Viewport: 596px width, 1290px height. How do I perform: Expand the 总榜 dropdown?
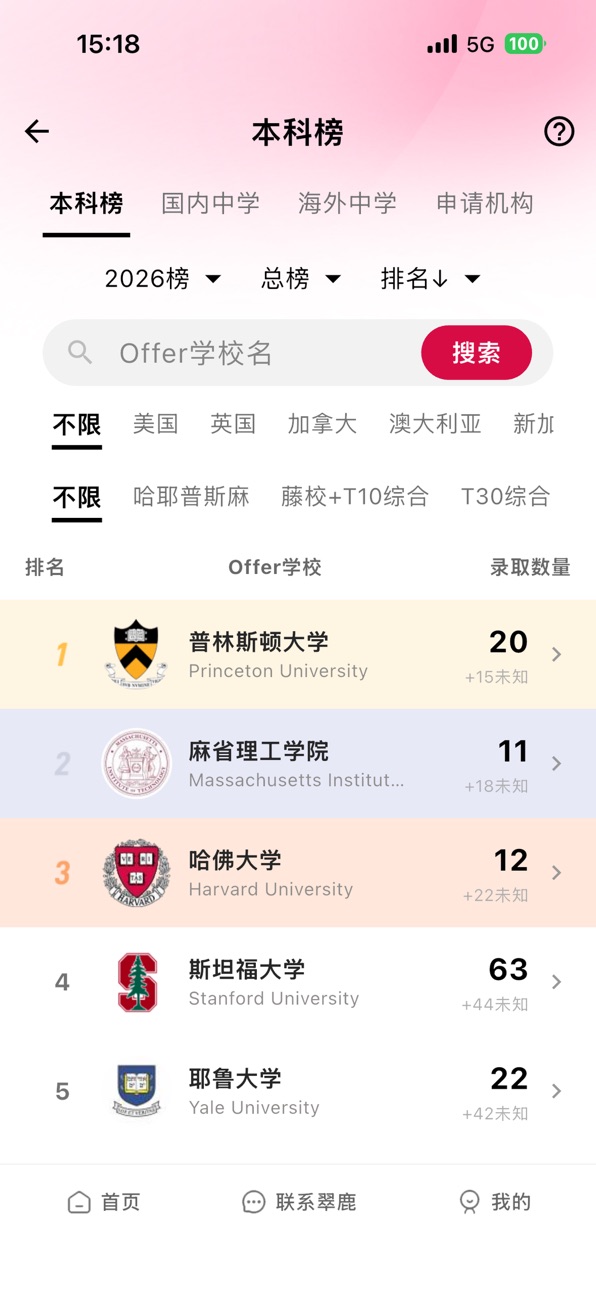[301, 279]
